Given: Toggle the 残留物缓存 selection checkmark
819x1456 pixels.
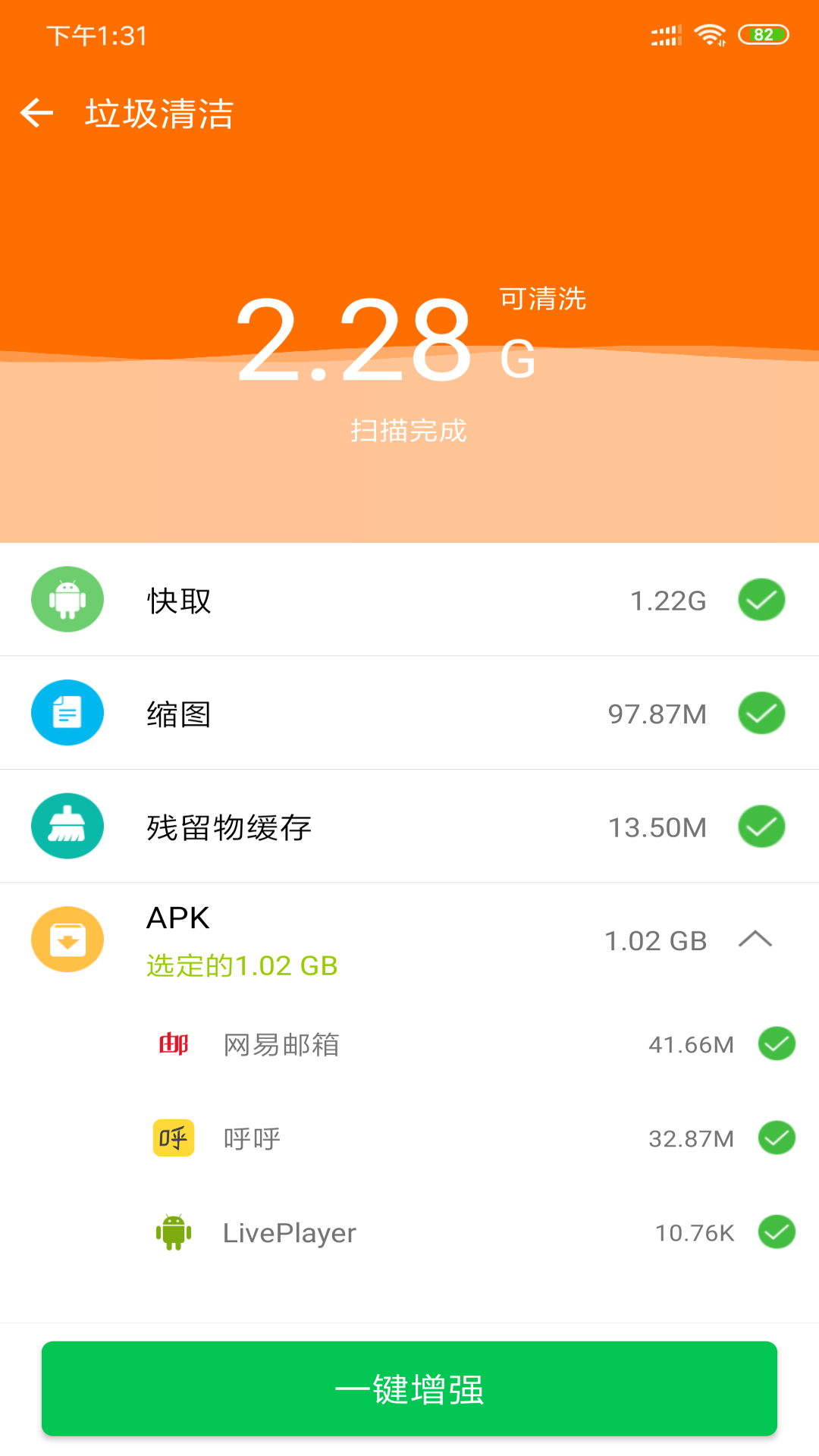Looking at the screenshot, I should click(x=761, y=827).
